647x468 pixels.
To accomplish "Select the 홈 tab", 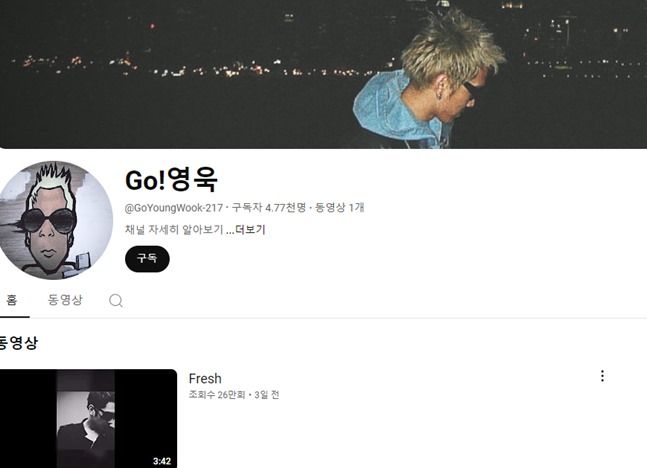I will tap(11, 300).
